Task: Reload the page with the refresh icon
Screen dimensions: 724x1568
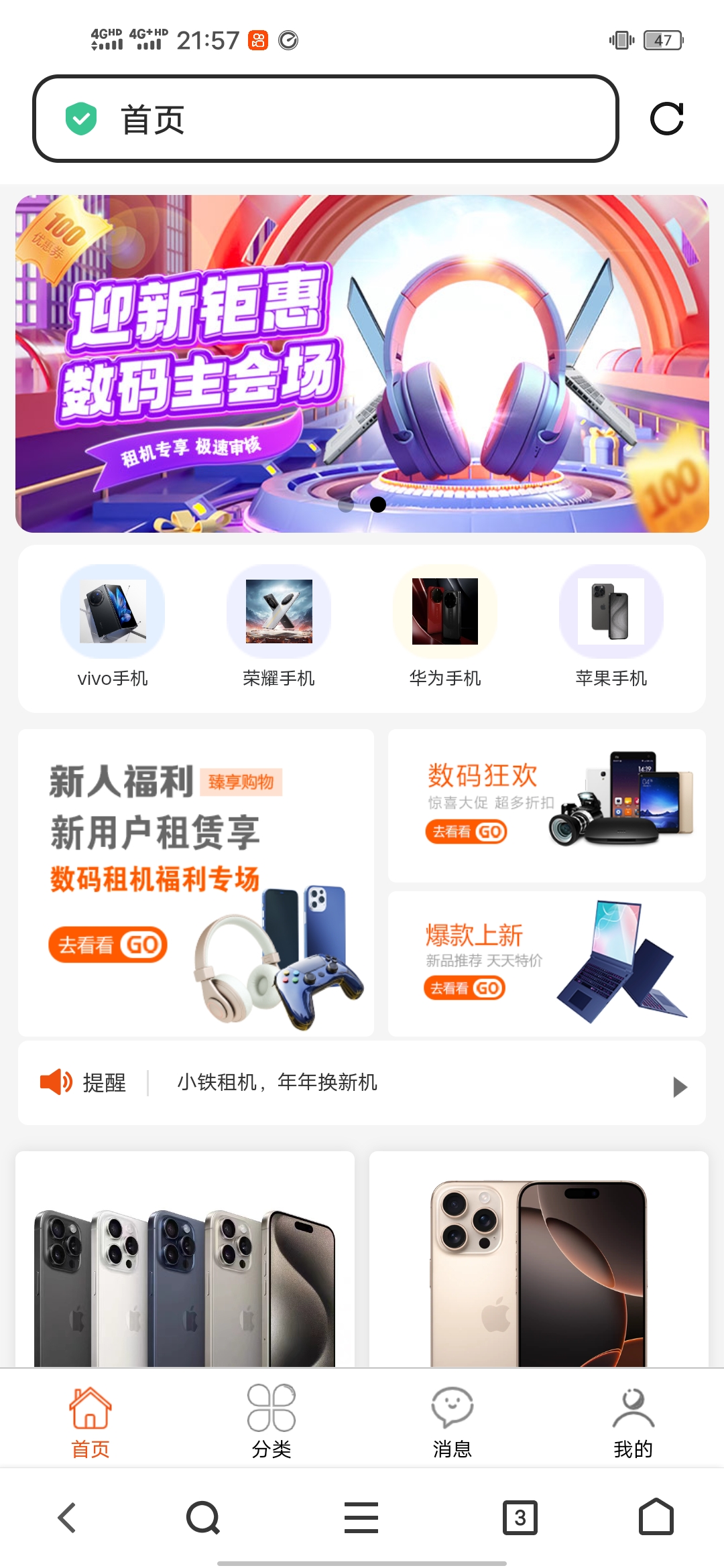Action: tap(666, 119)
